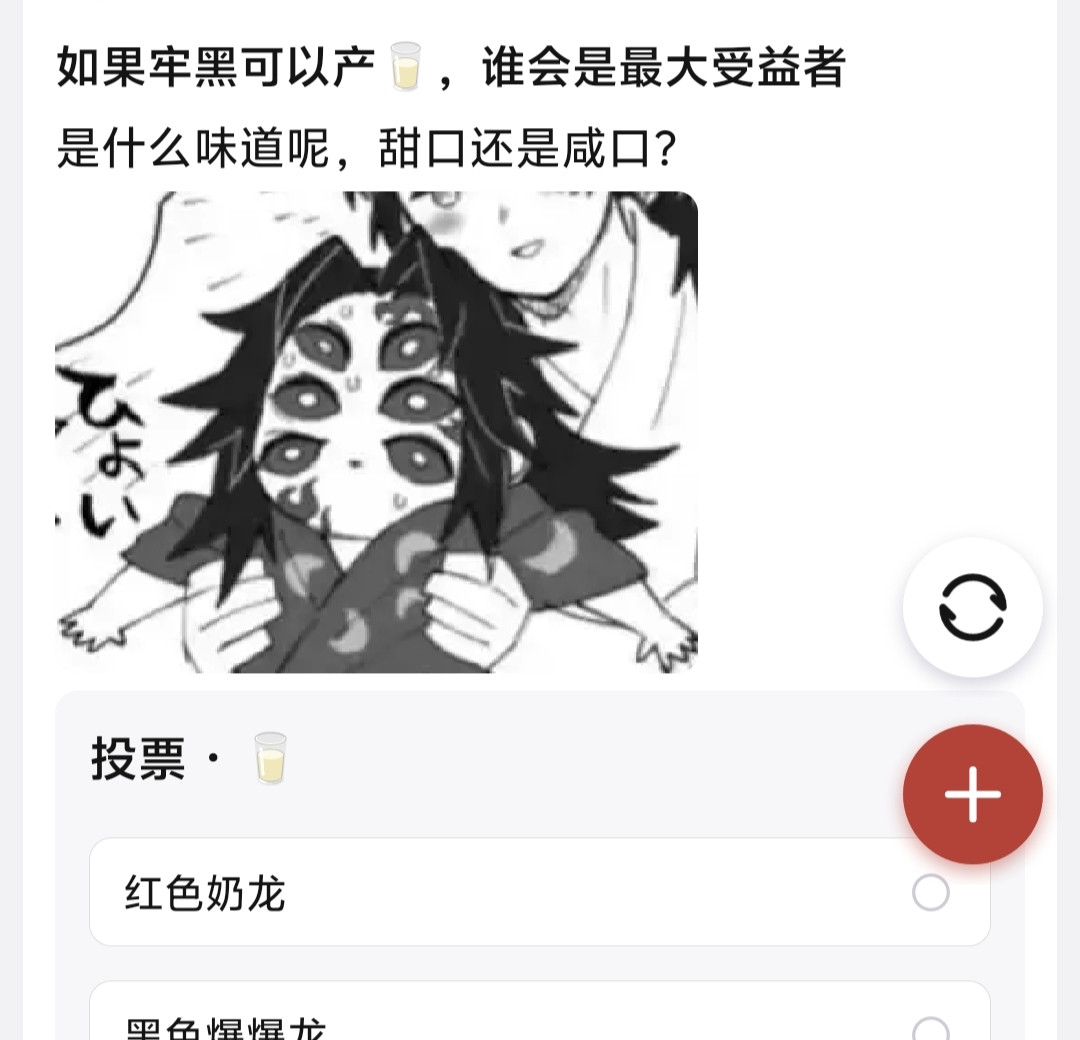This screenshot has width=1080, height=1040.
Task: Tap the red plus floating button
Action: point(973,794)
